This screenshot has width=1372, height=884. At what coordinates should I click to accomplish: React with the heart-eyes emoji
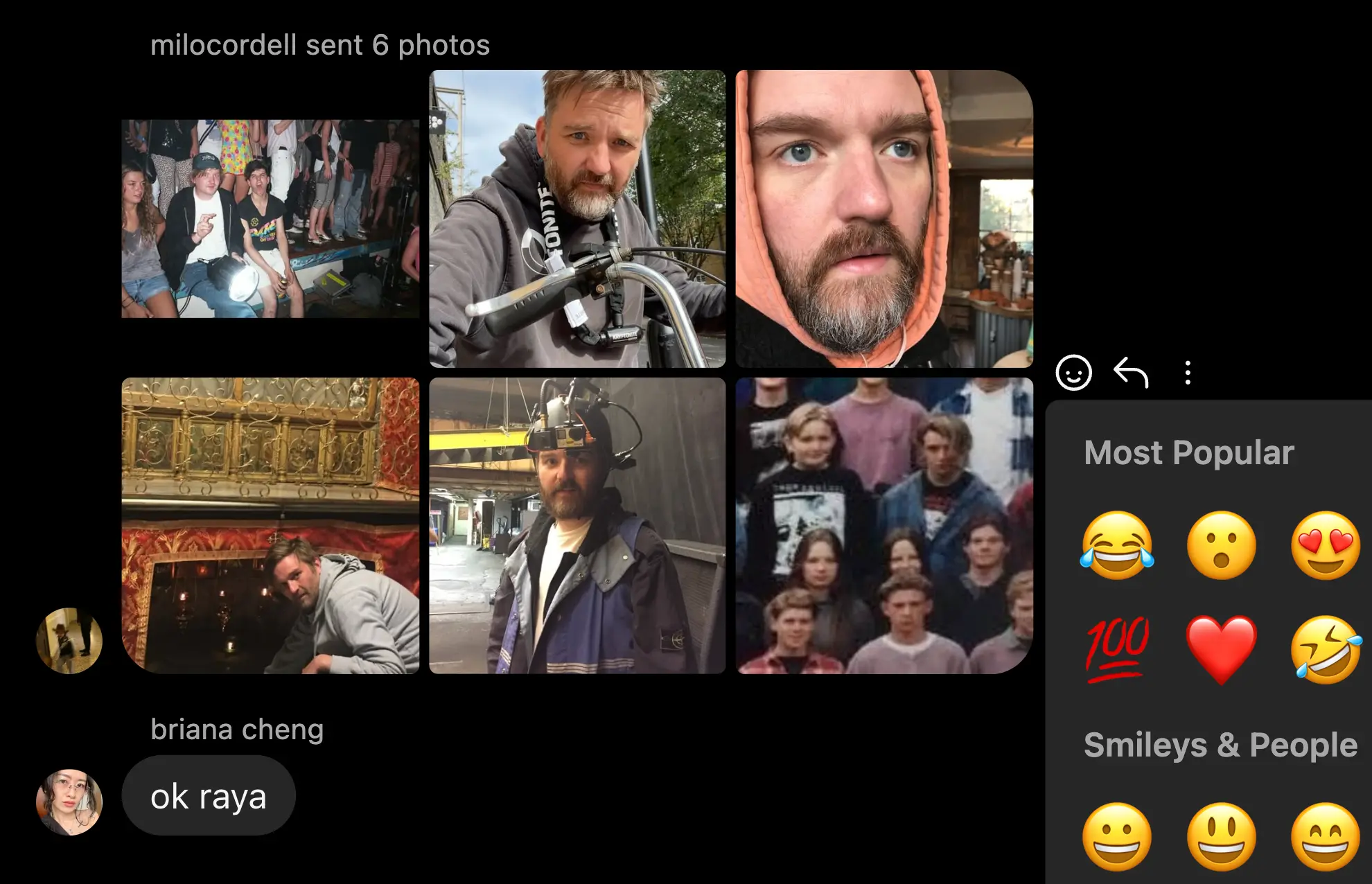click(1325, 546)
